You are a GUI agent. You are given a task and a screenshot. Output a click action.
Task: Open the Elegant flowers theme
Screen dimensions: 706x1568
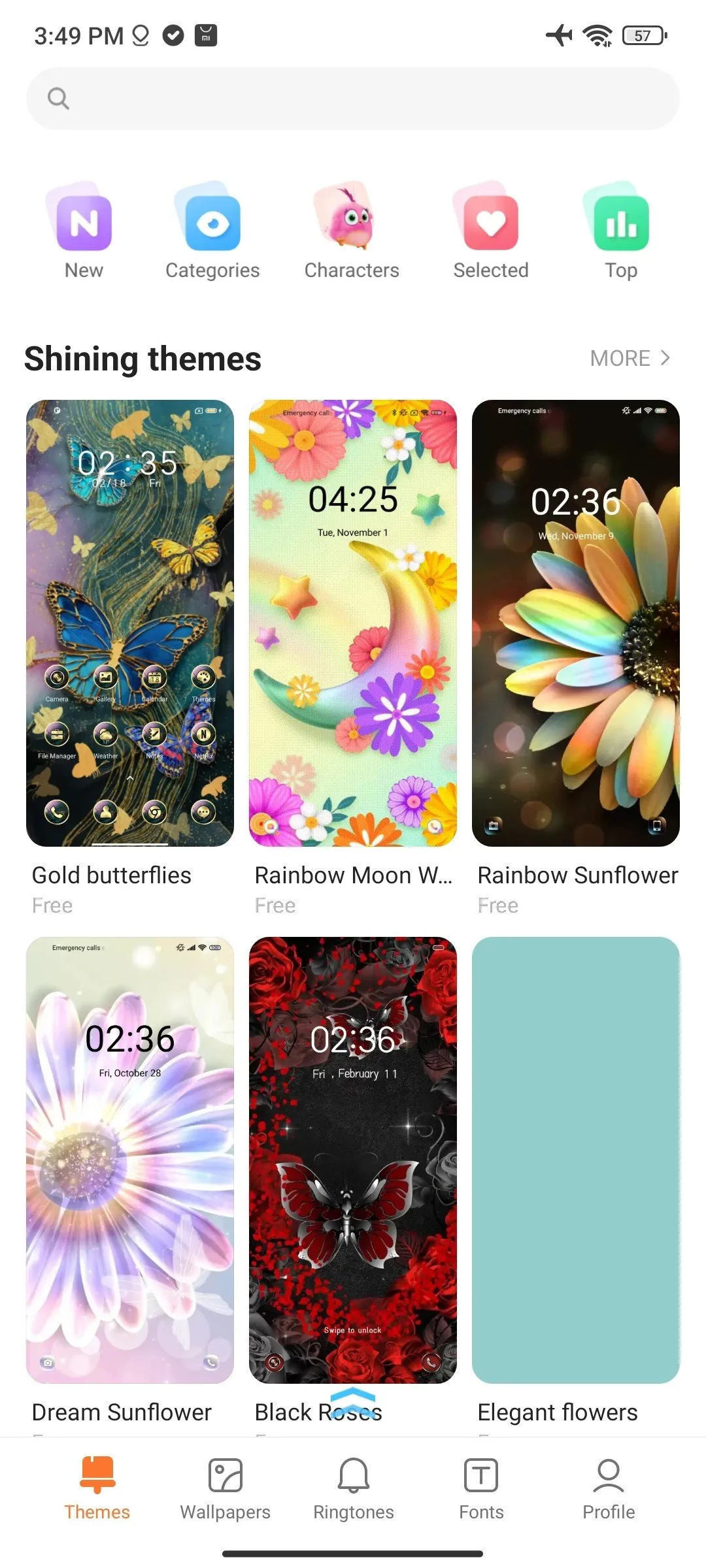[x=576, y=1160]
